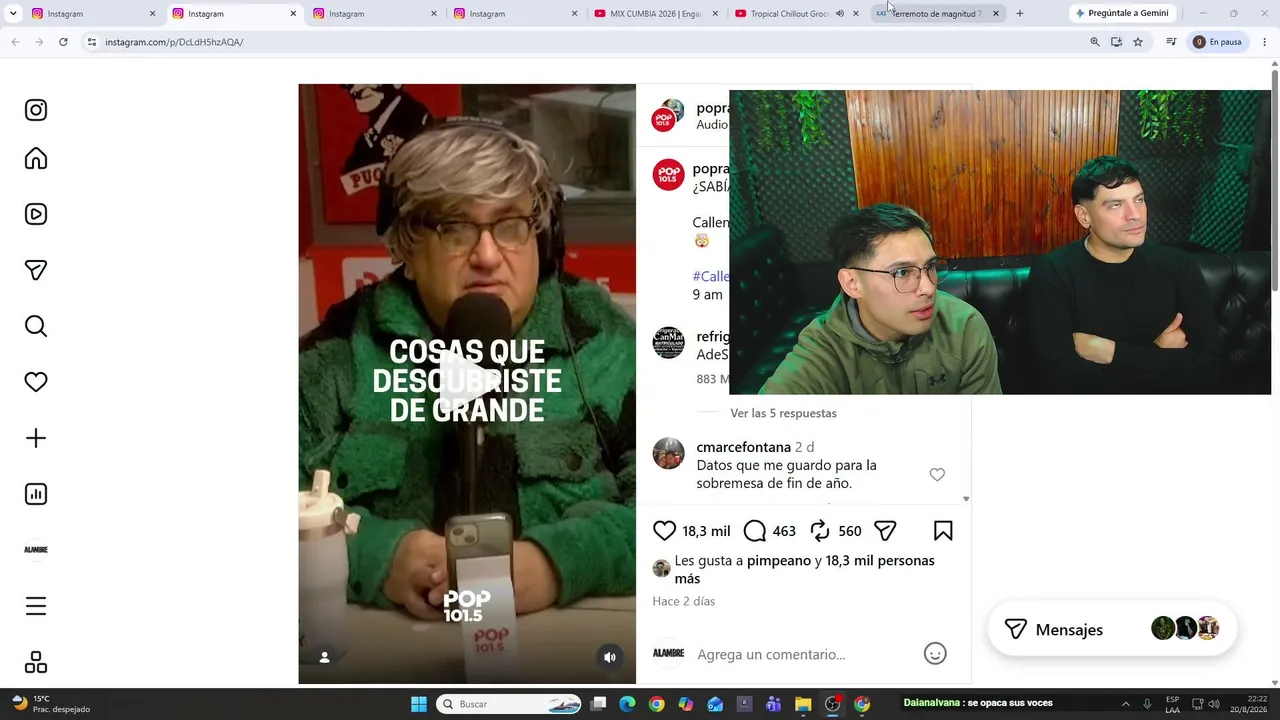Viewport: 1280px width, 720px height.
Task: Play the video Cosas que descubriste de grande
Action: 467,381
